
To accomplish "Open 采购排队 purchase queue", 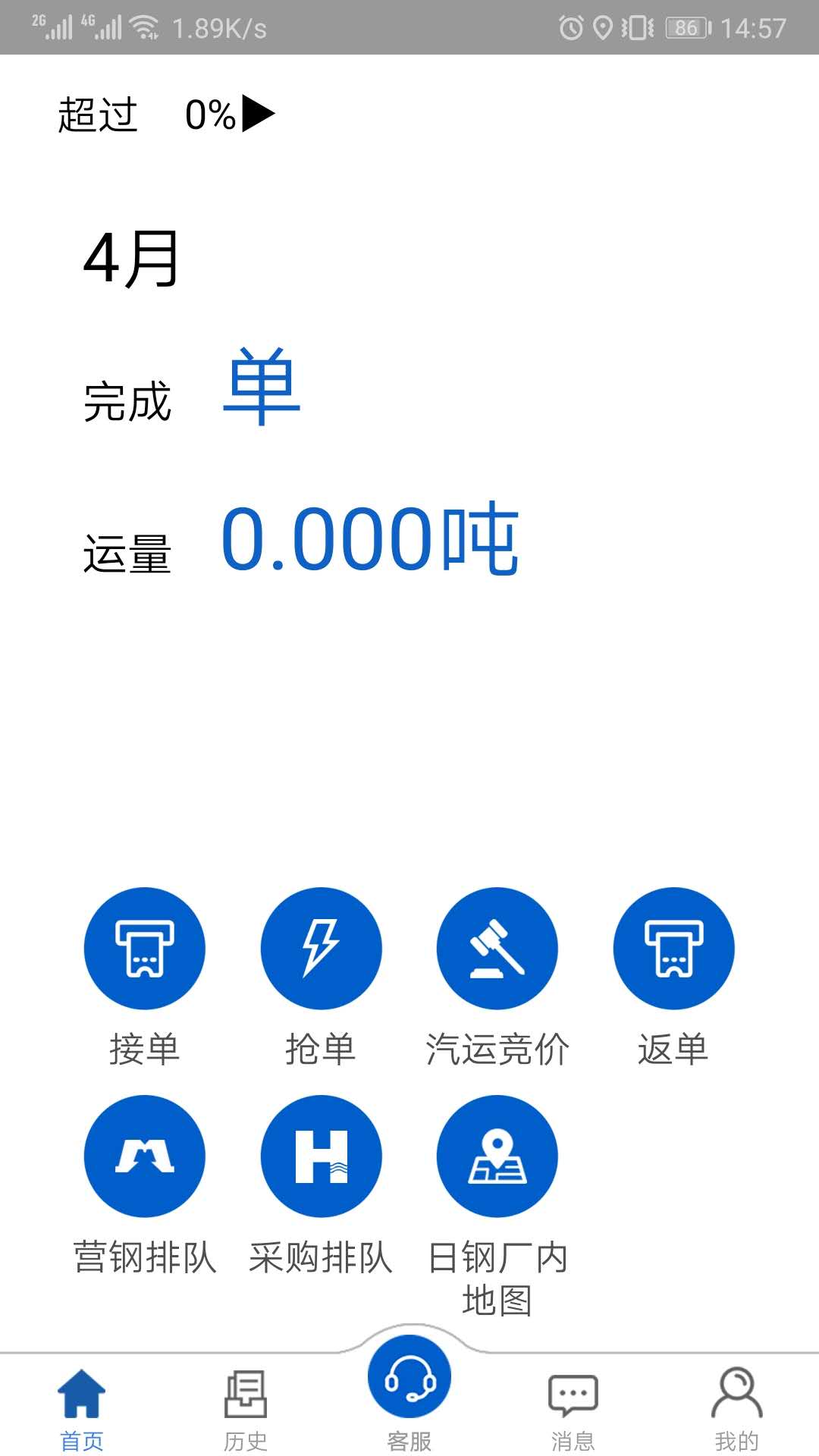I will tap(321, 1156).
